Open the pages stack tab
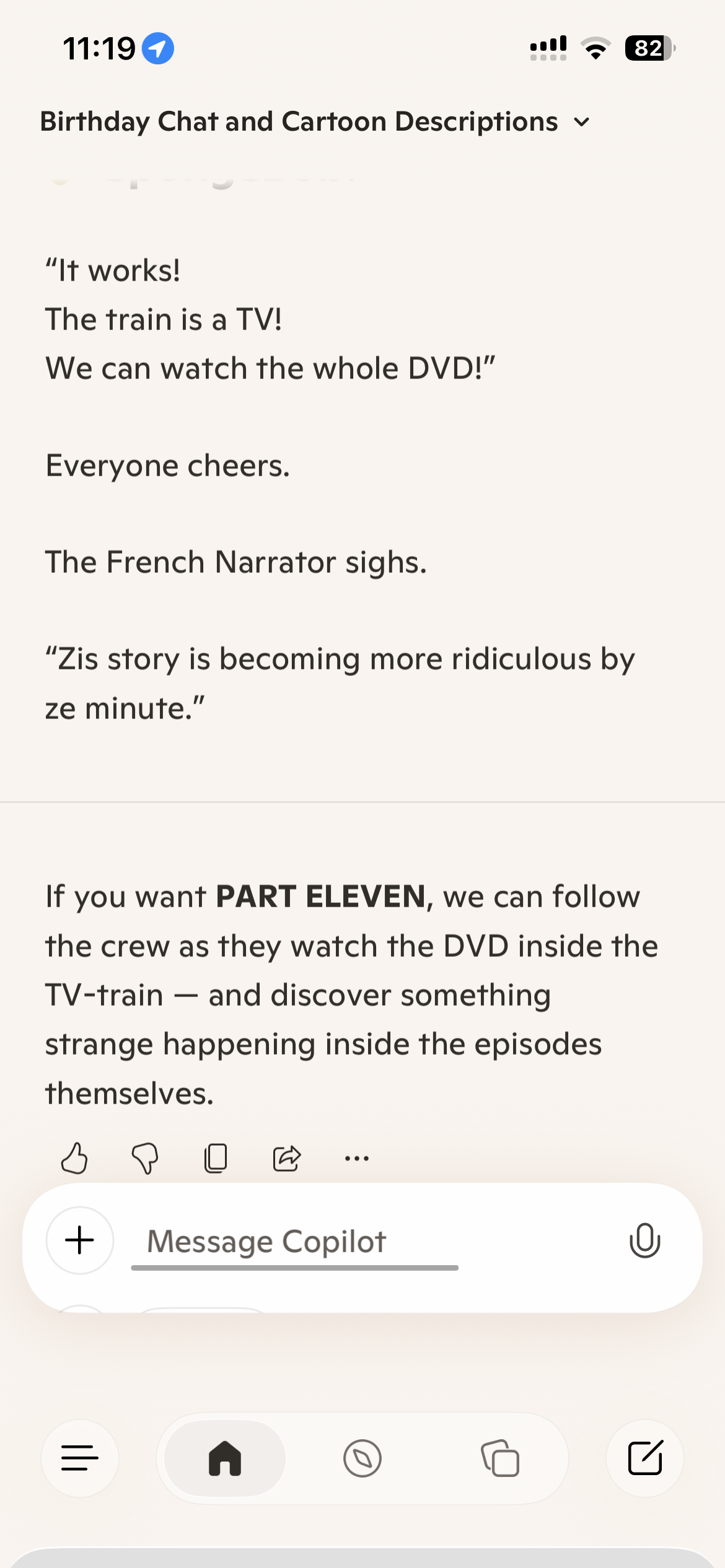The image size is (725, 1568). click(x=500, y=1458)
